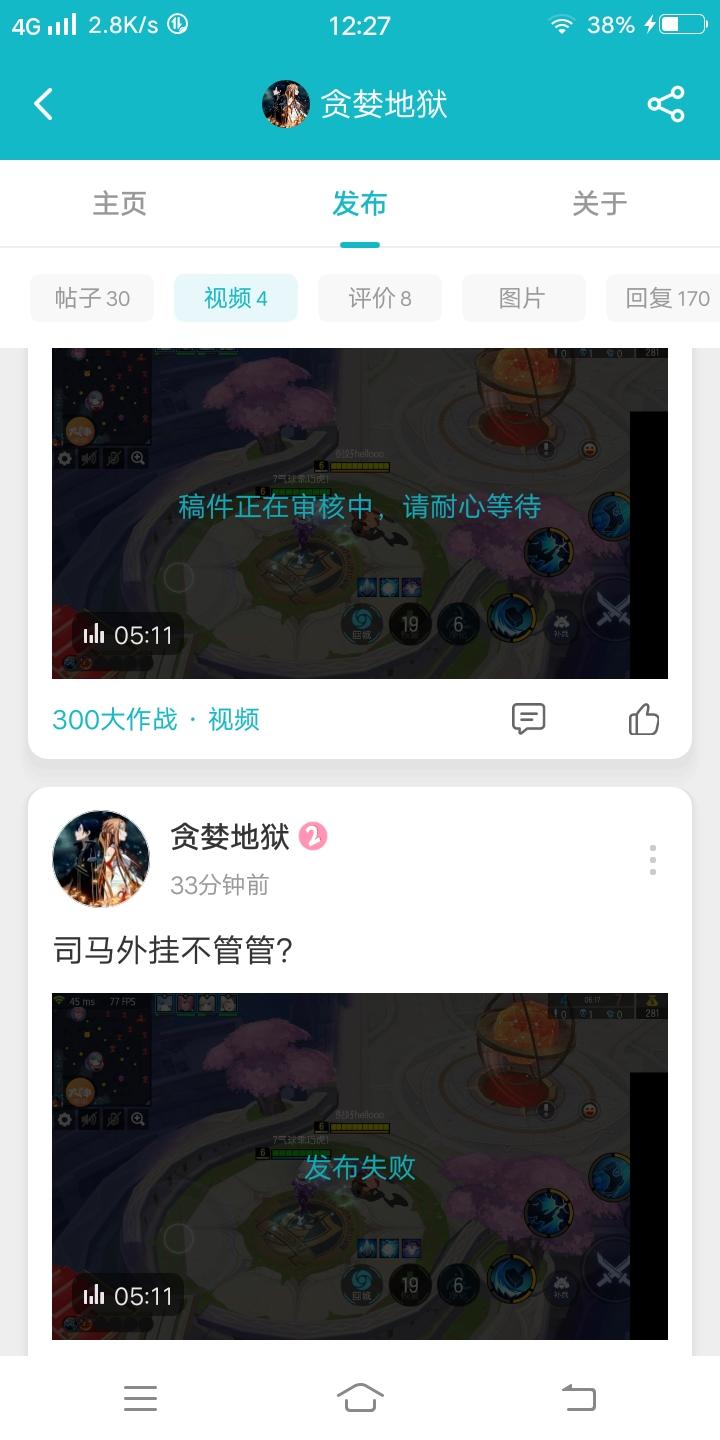The height and width of the screenshot is (1440, 720).
Task: Open the share menu for this profile
Action: pyautogui.click(x=666, y=103)
